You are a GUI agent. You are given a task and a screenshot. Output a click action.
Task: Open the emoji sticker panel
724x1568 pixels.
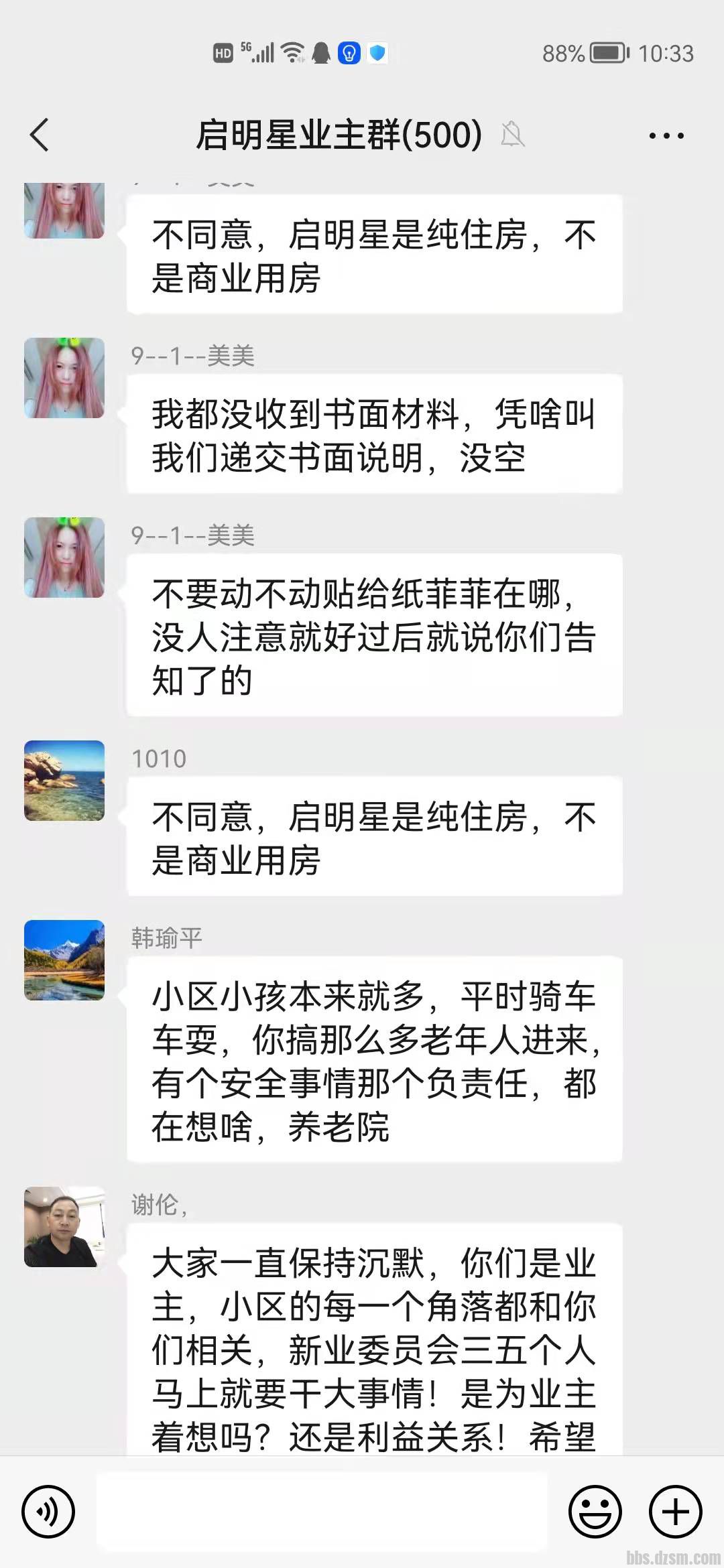595,1512
